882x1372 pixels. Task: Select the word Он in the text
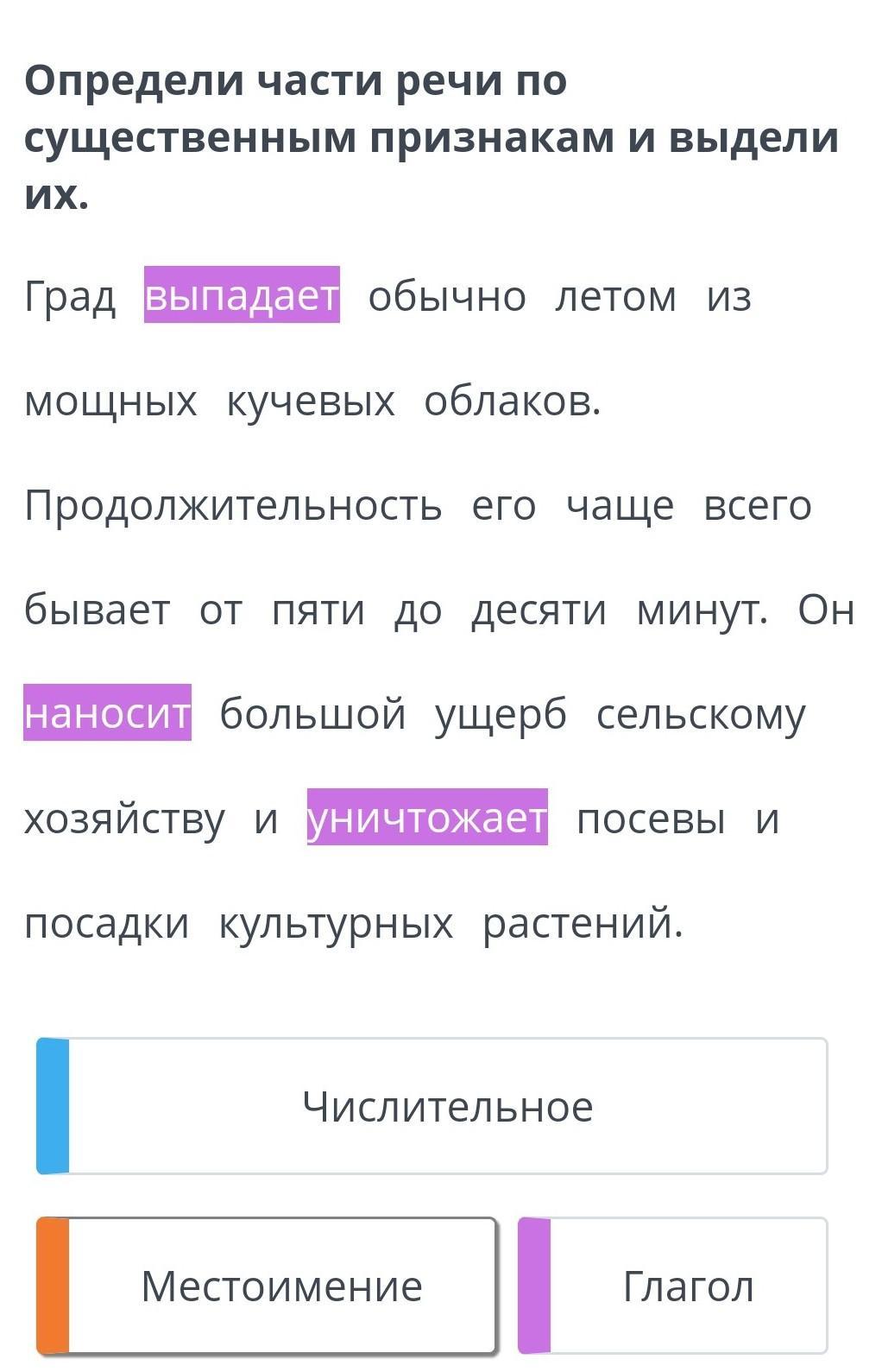pyautogui.click(x=826, y=610)
